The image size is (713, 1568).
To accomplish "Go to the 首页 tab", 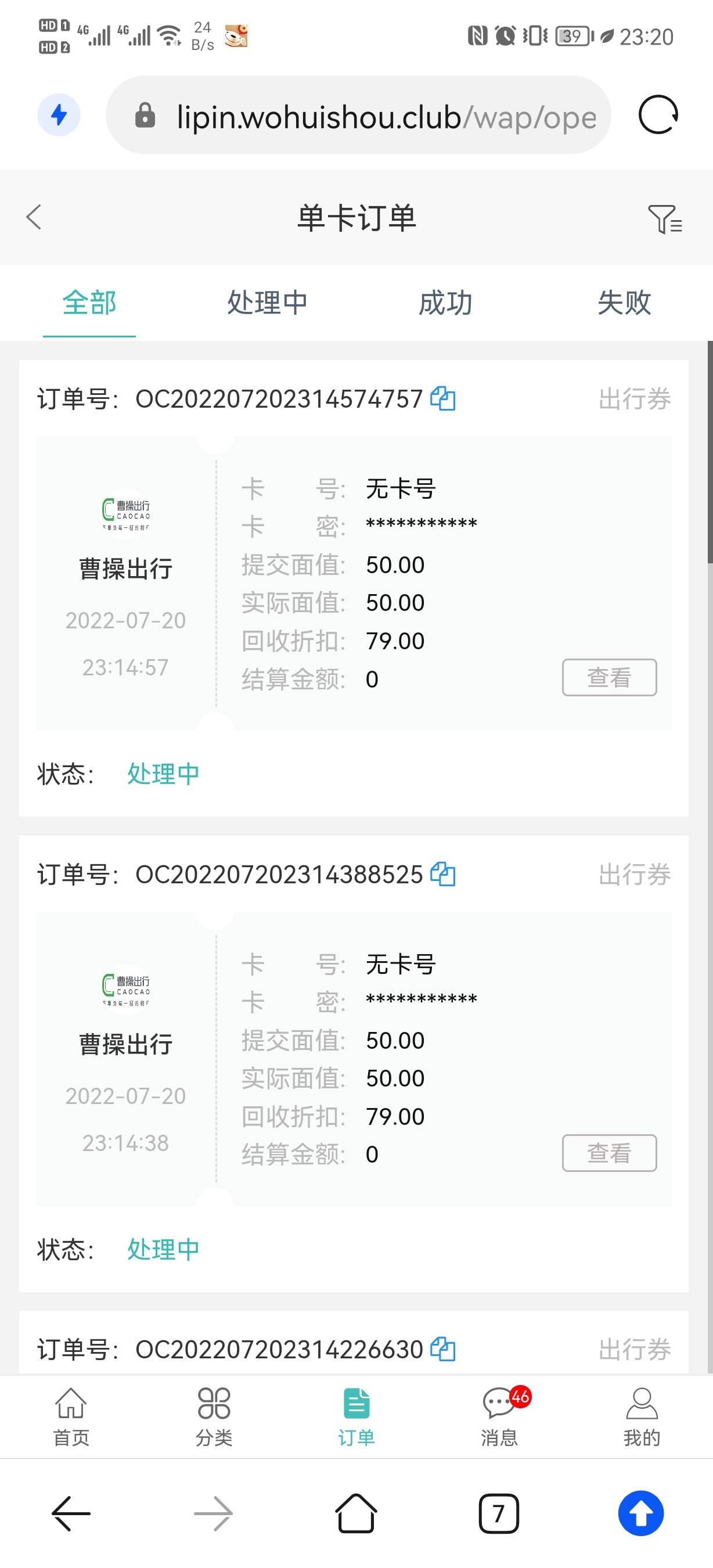I will point(71,1416).
